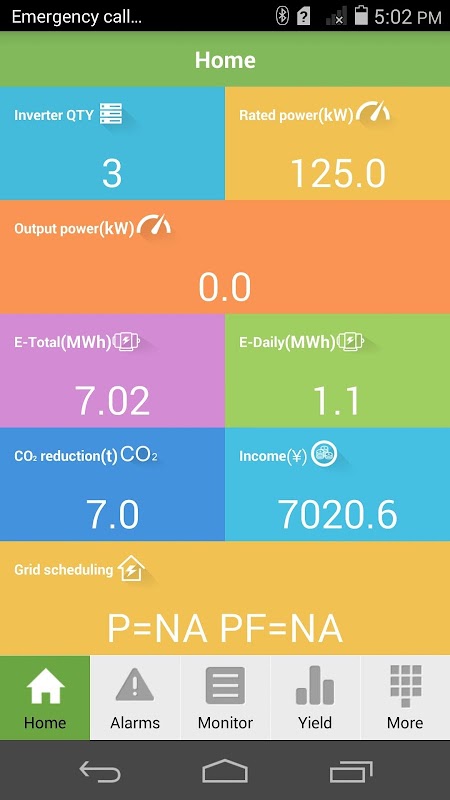Open the Inverter QTY tile
450x800 pixels.
112,143
